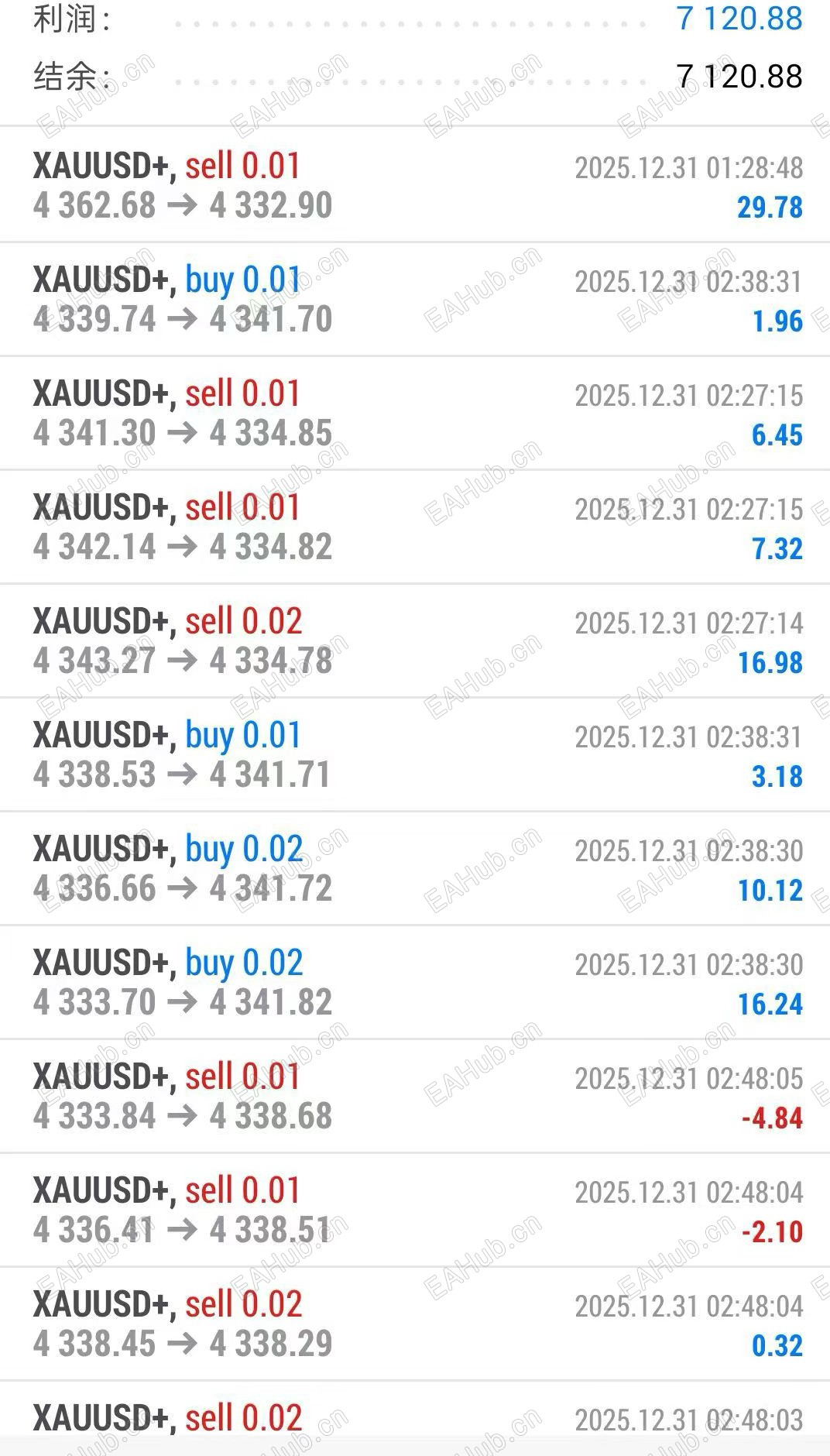Expand the sell trade with 29.78 profit
This screenshot has width=830, height=1456.
[x=415, y=186]
